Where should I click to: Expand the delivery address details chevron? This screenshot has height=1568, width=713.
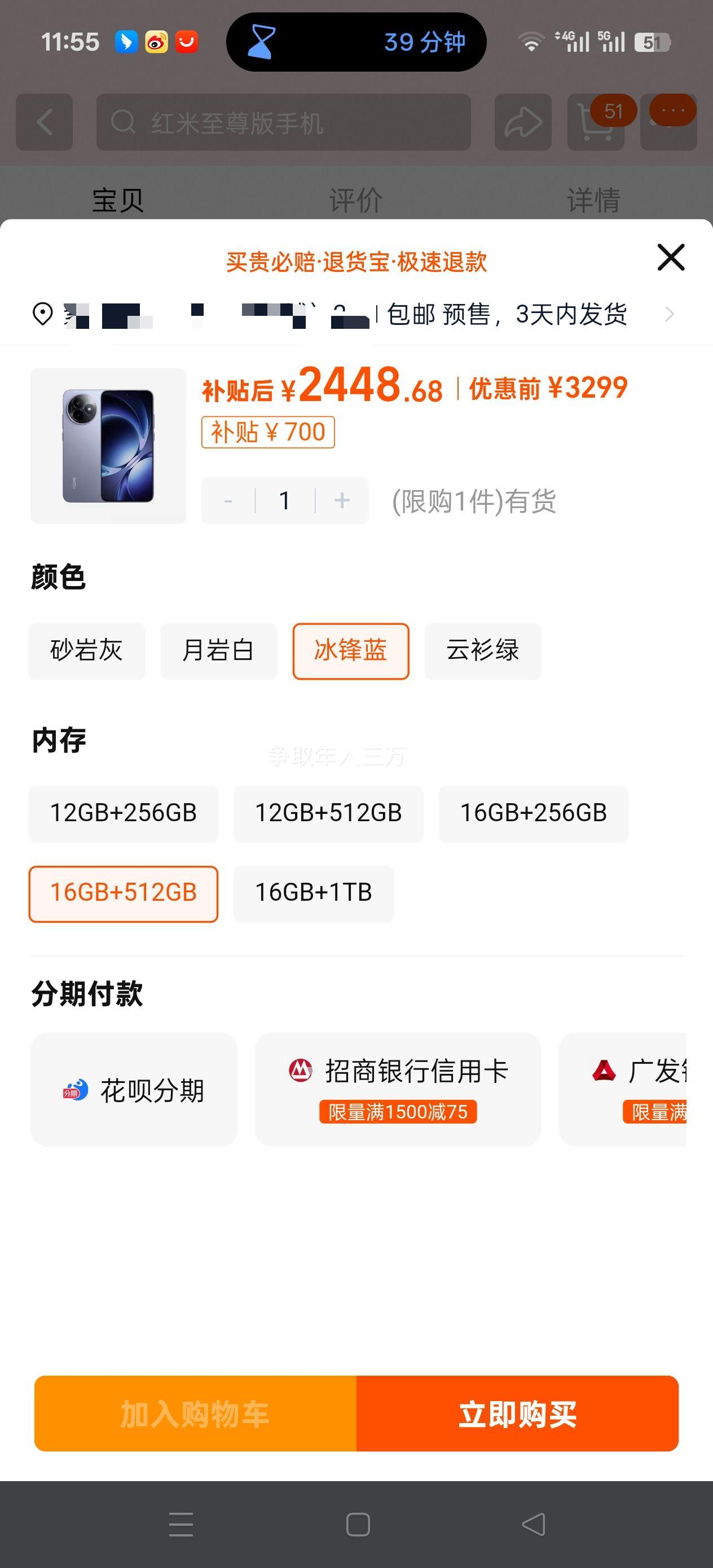tap(670, 315)
